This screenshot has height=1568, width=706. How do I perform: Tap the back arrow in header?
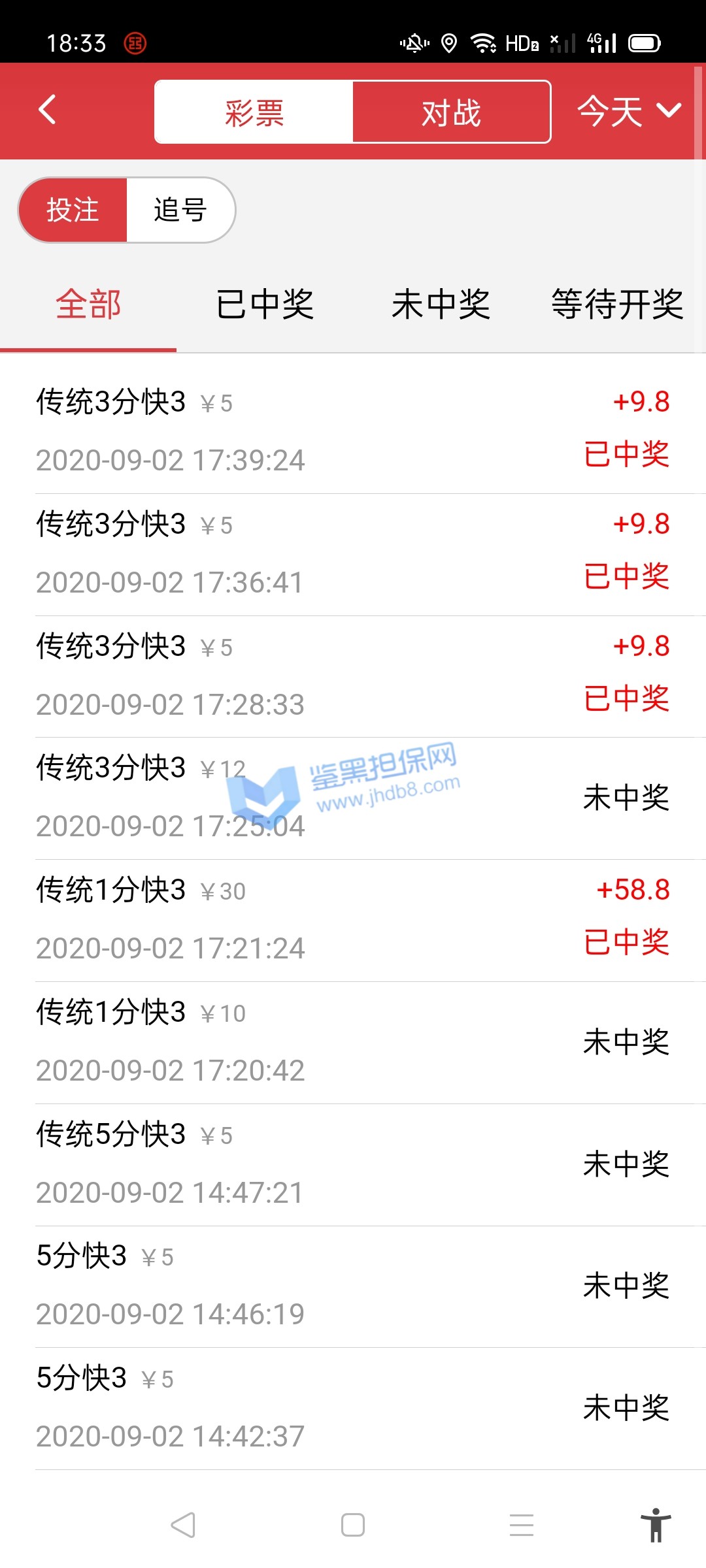47,110
